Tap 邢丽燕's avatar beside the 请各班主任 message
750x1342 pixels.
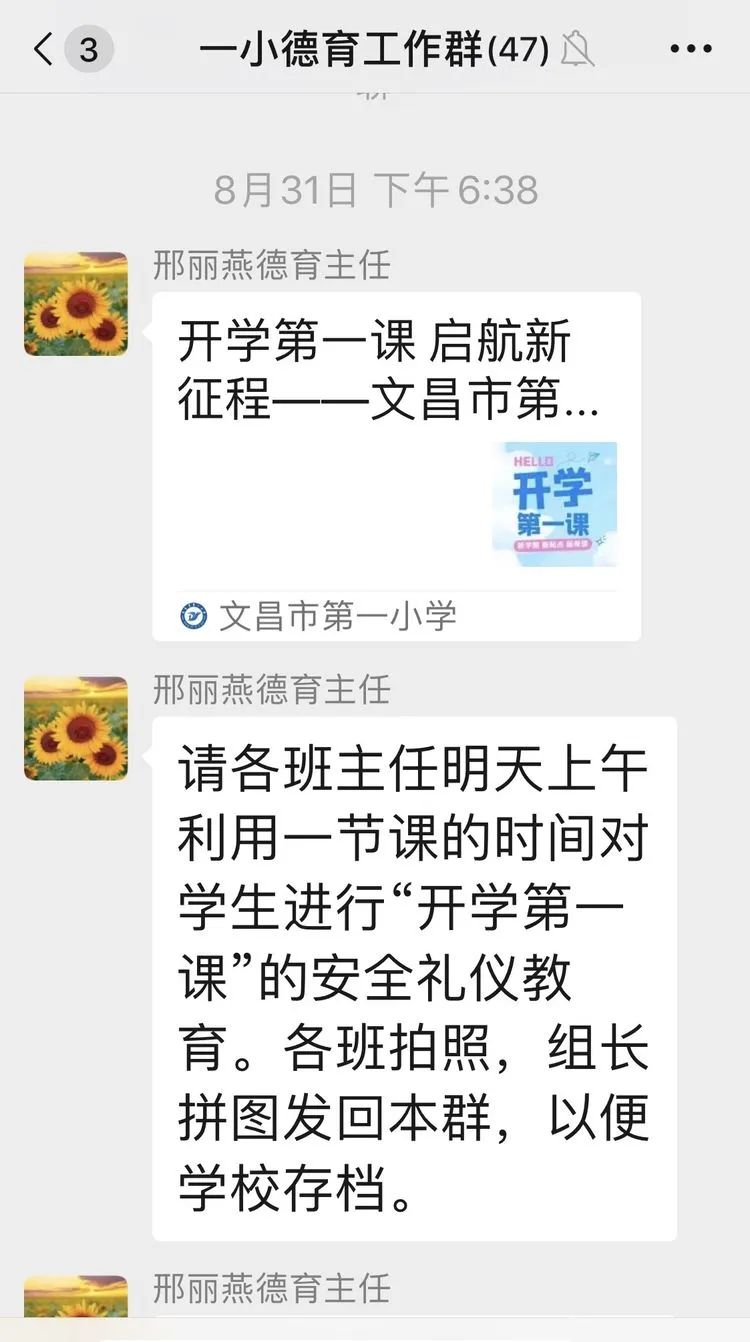[76, 729]
